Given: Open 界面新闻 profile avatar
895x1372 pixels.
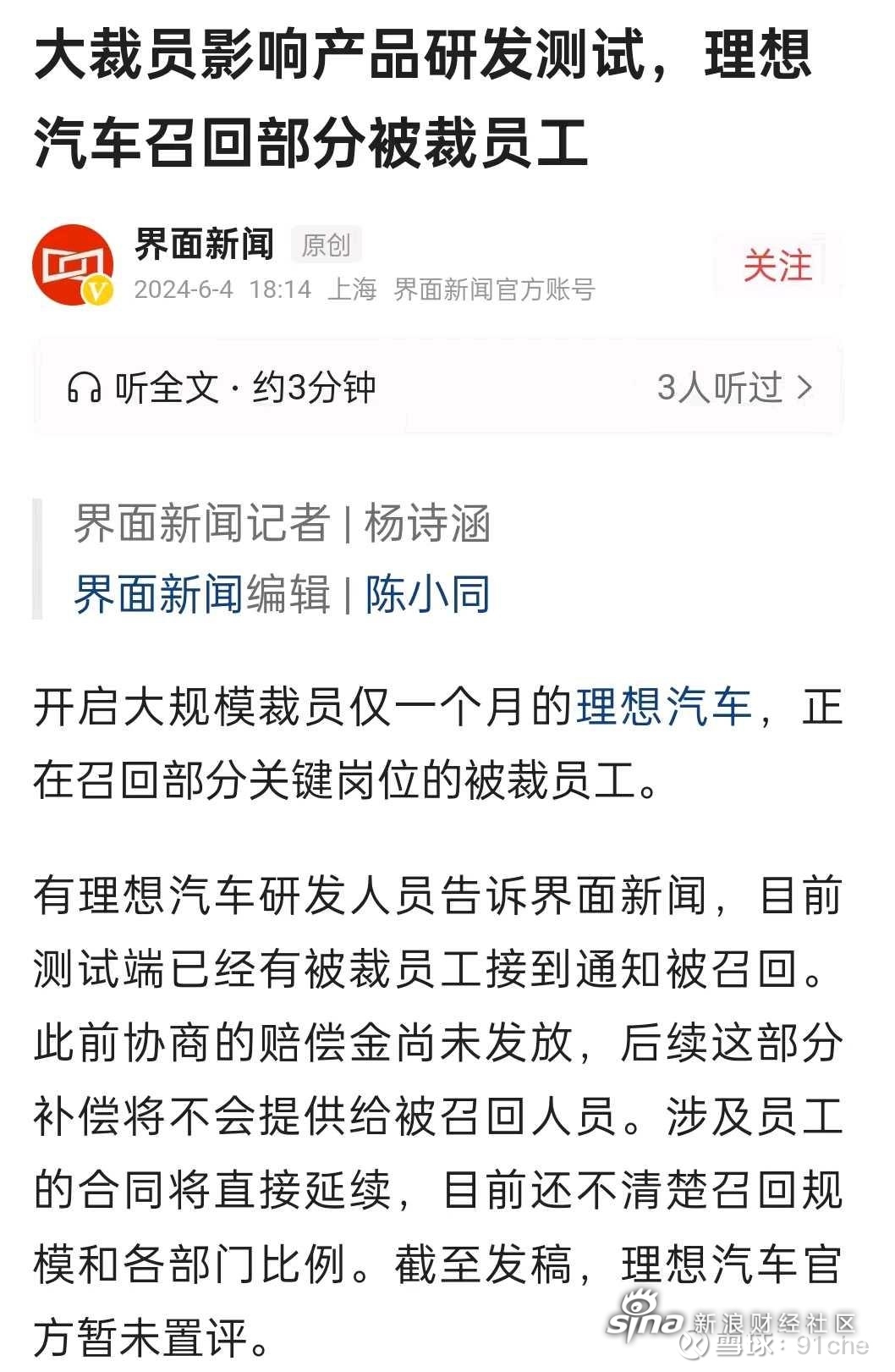Looking at the screenshot, I should (x=73, y=264).
